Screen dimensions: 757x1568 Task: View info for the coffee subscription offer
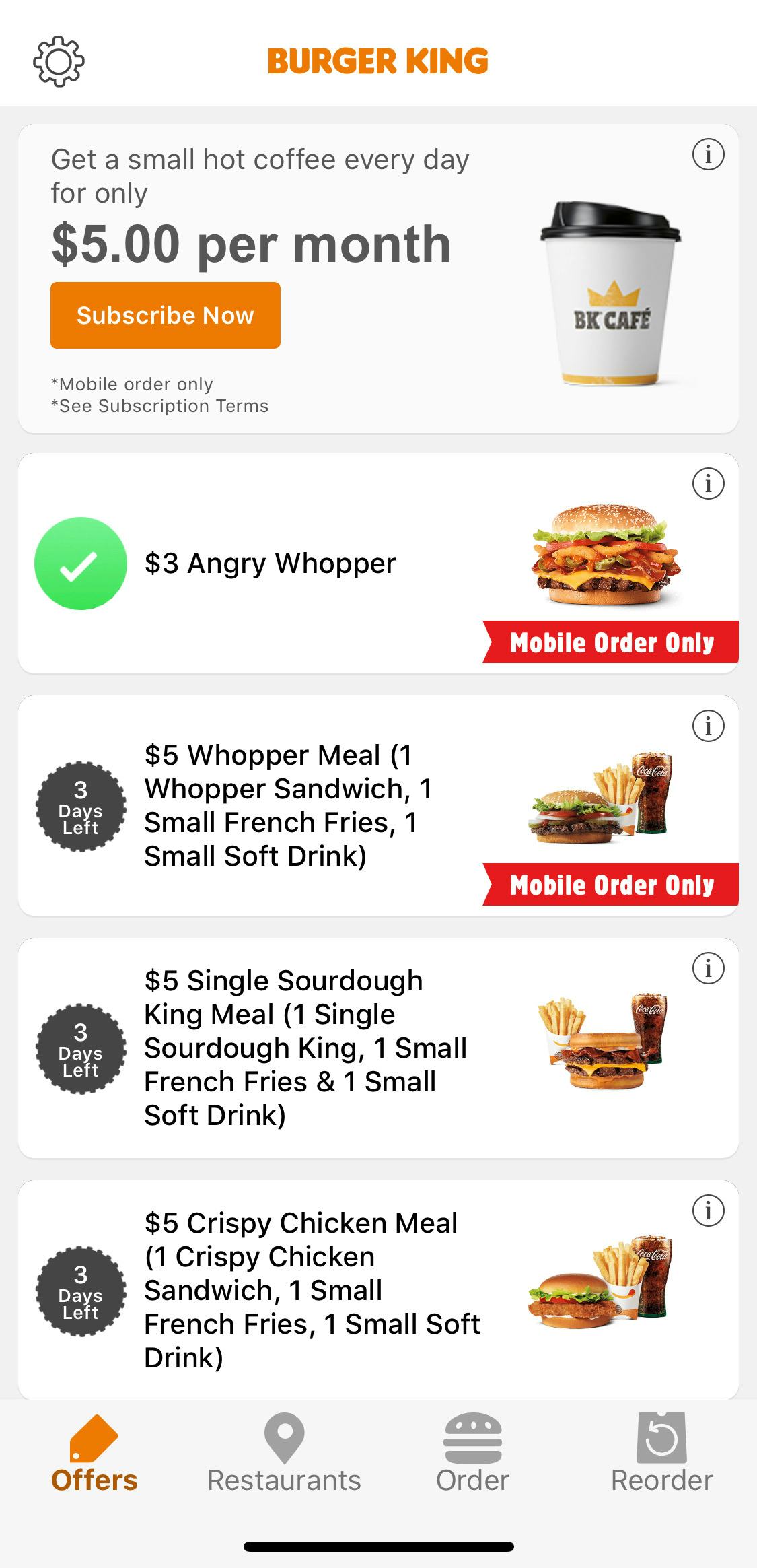click(708, 155)
